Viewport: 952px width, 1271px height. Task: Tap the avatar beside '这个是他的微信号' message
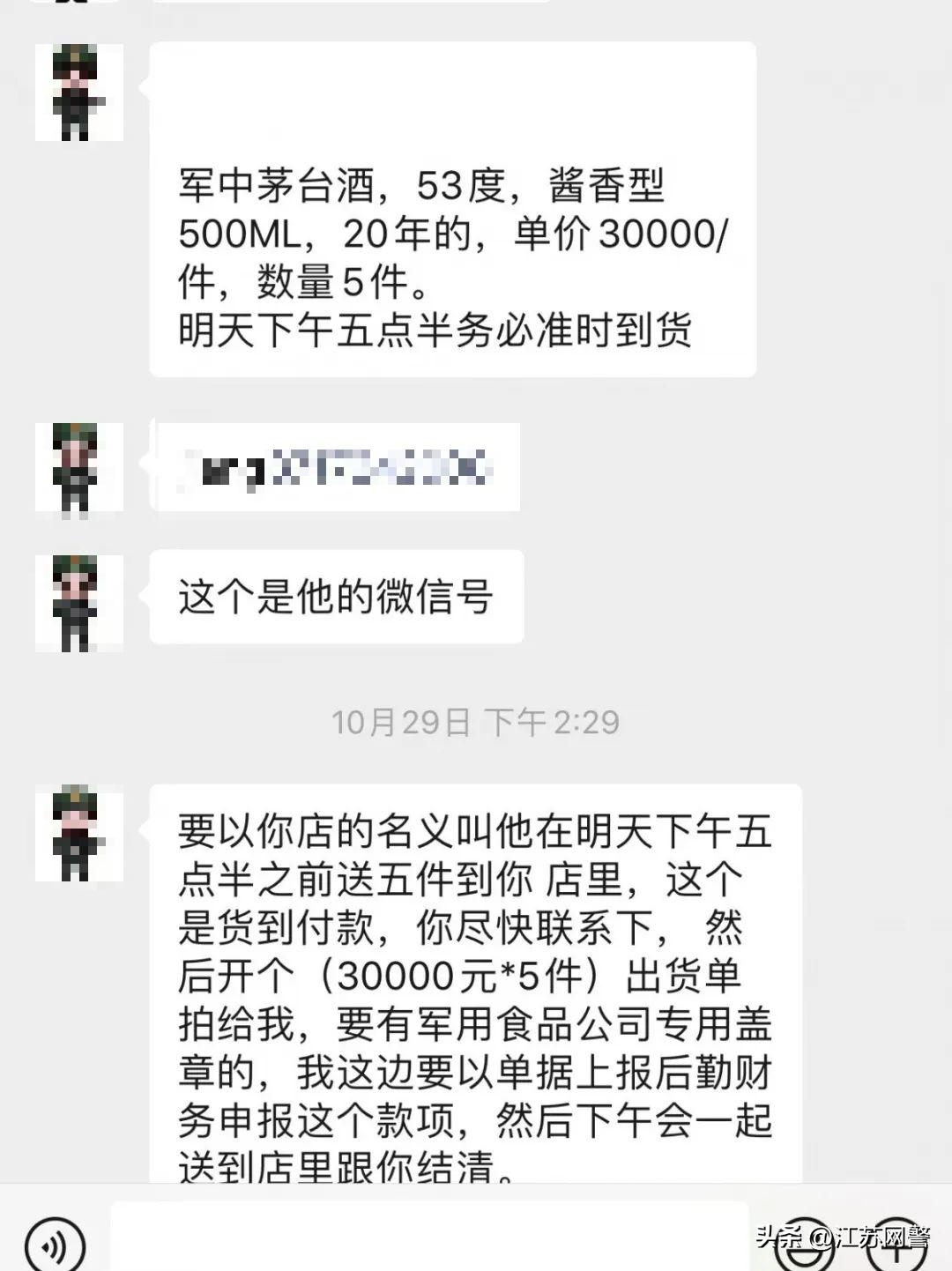tap(78, 598)
